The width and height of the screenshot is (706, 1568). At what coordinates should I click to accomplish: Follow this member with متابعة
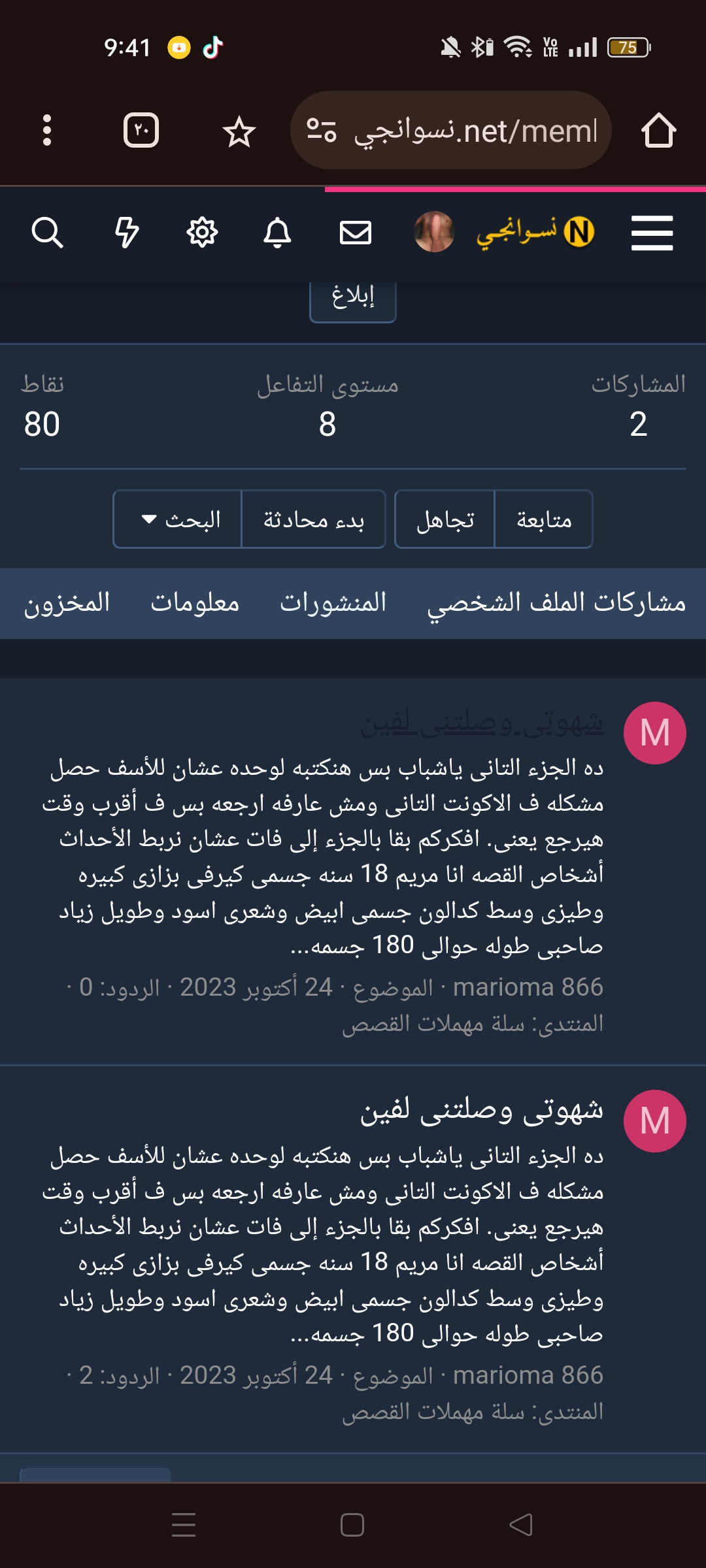point(544,520)
